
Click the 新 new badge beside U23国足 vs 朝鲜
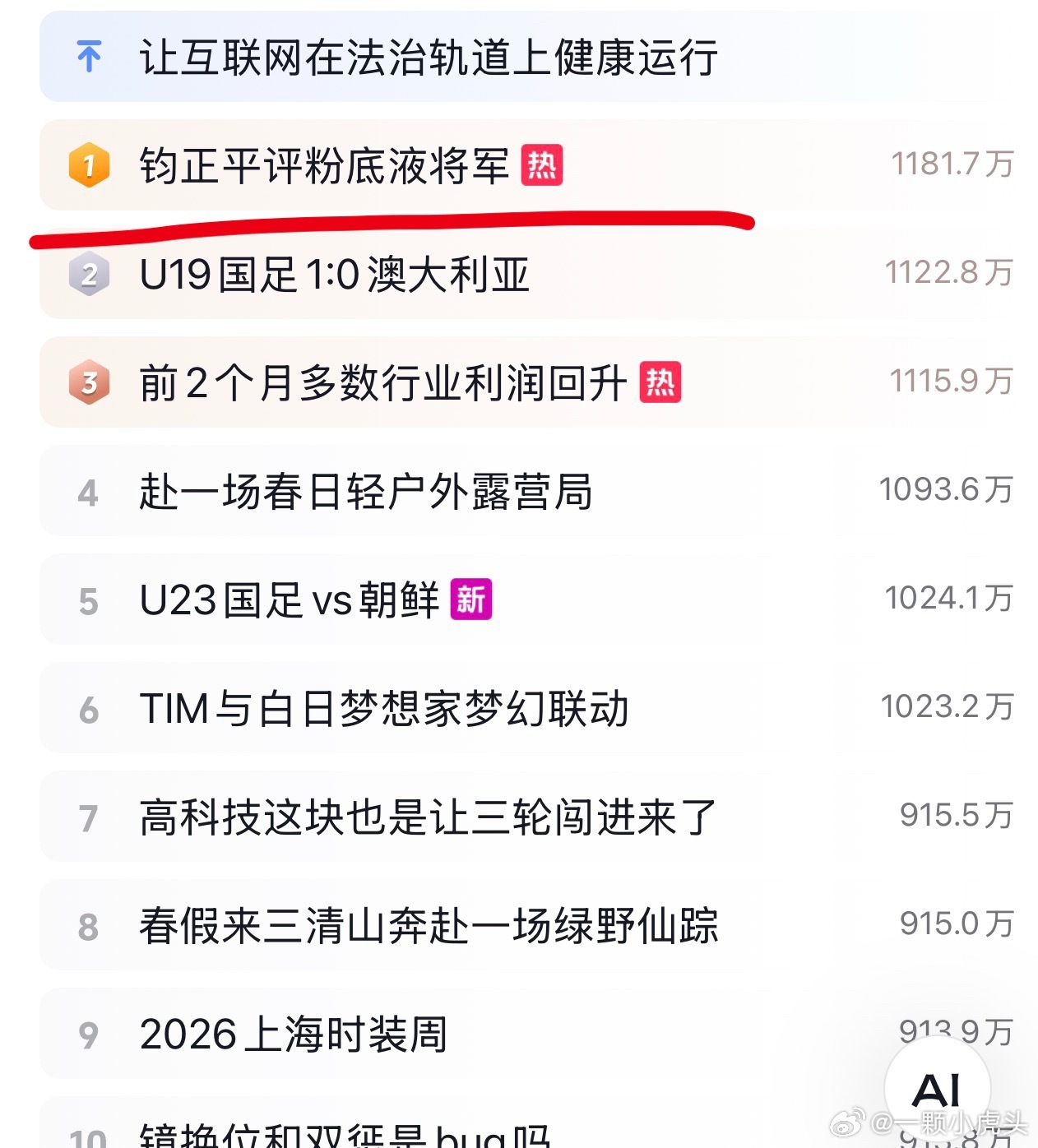pyautogui.click(x=469, y=601)
